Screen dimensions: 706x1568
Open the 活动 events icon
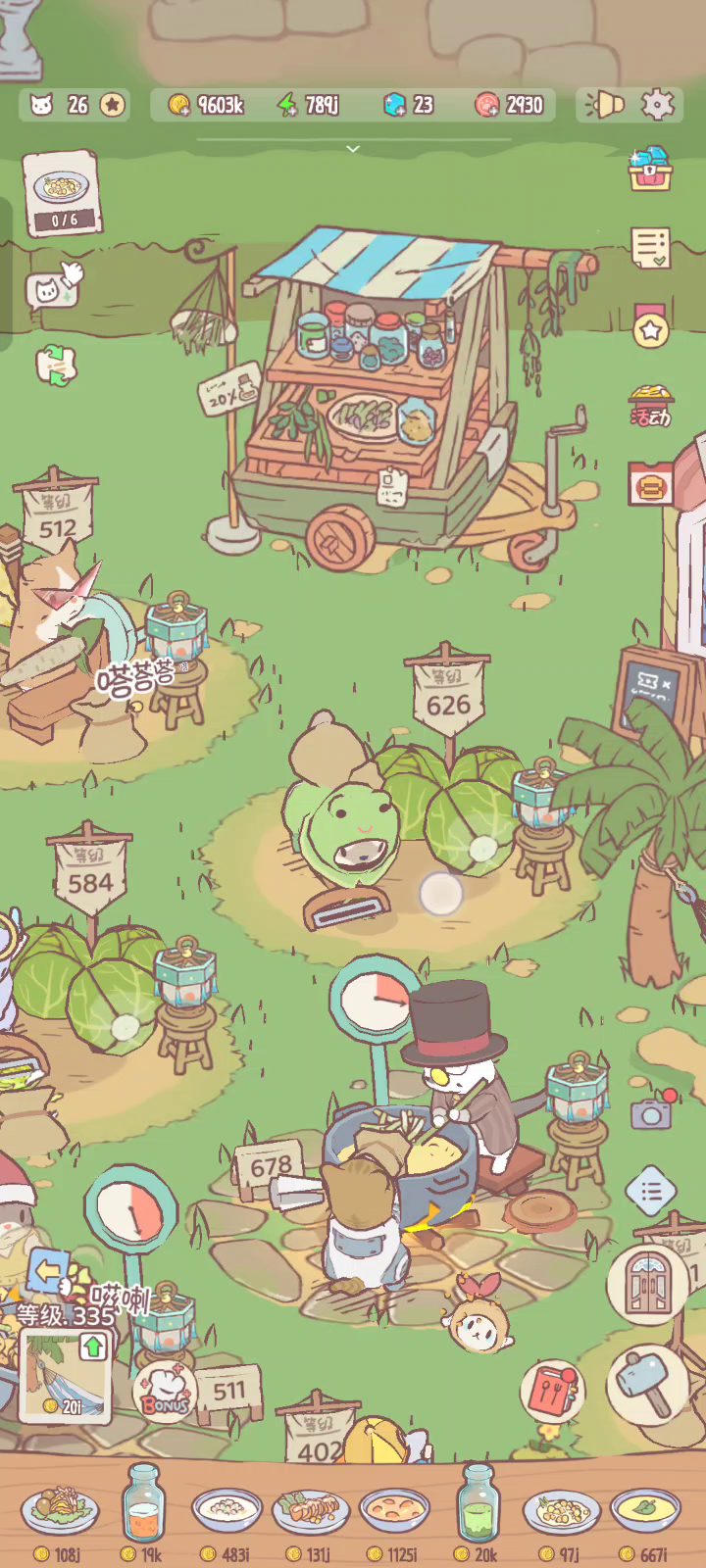click(x=650, y=405)
